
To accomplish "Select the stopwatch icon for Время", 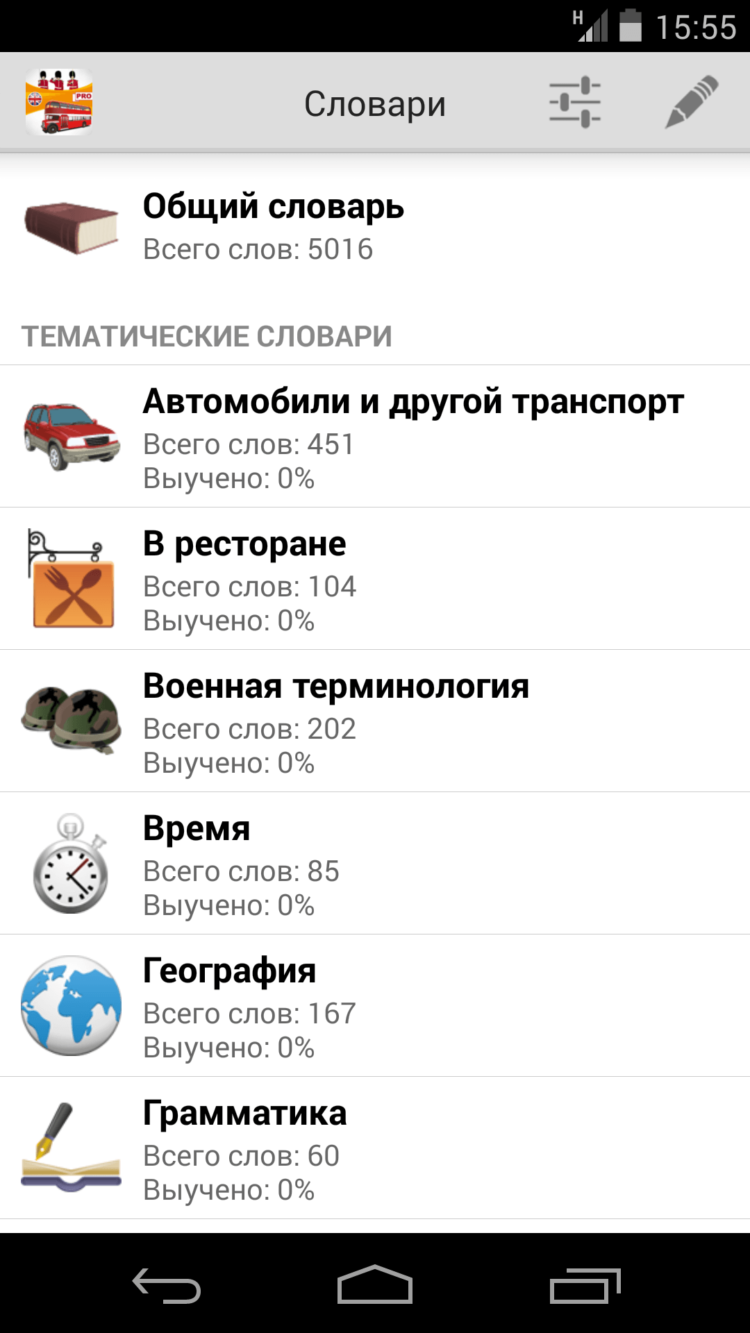I will pyautogui.click(x=70, y=862).
